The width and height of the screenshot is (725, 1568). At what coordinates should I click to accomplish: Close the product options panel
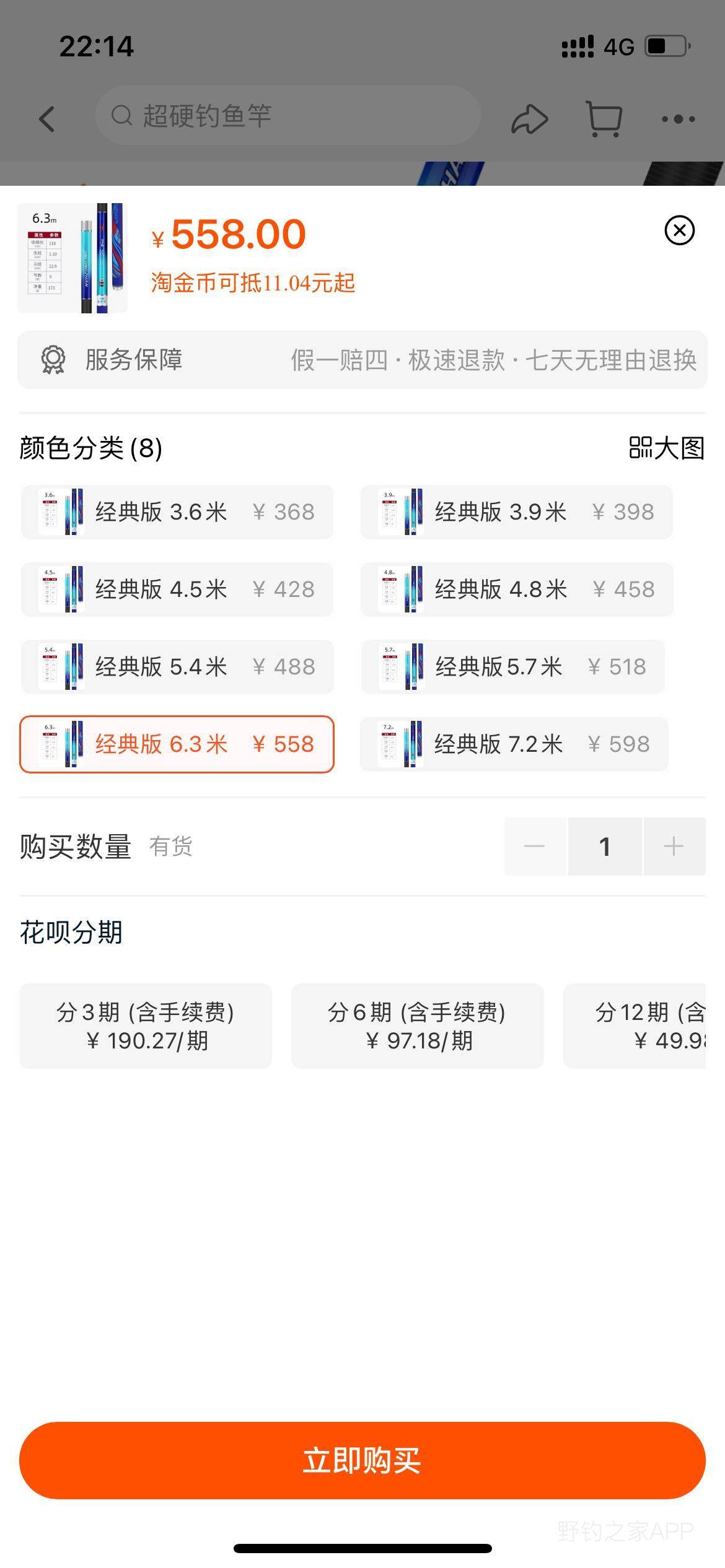(x=679, y=230)
